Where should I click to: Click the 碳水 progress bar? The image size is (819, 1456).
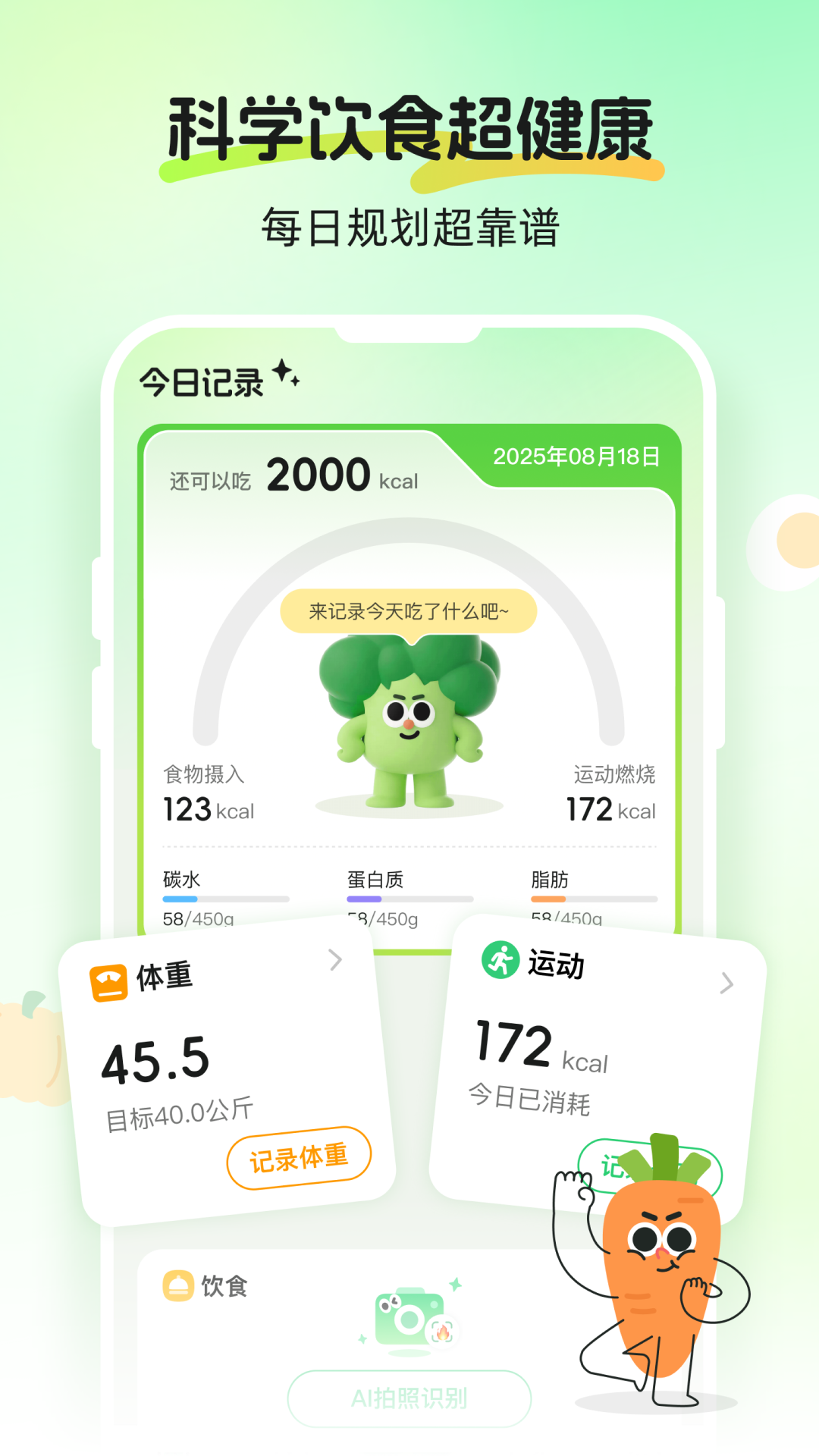[225, 898]
